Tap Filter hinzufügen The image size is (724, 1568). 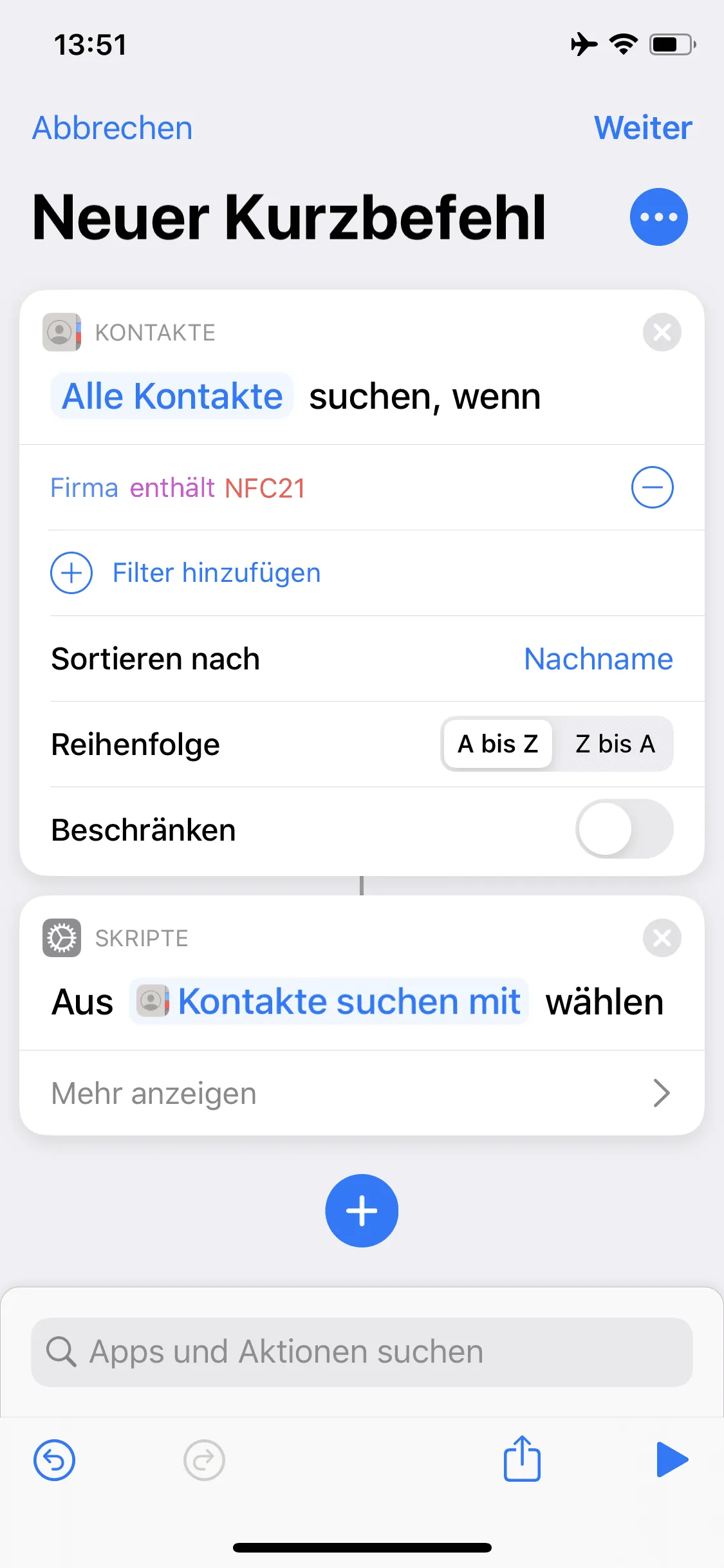click(216, 573)
